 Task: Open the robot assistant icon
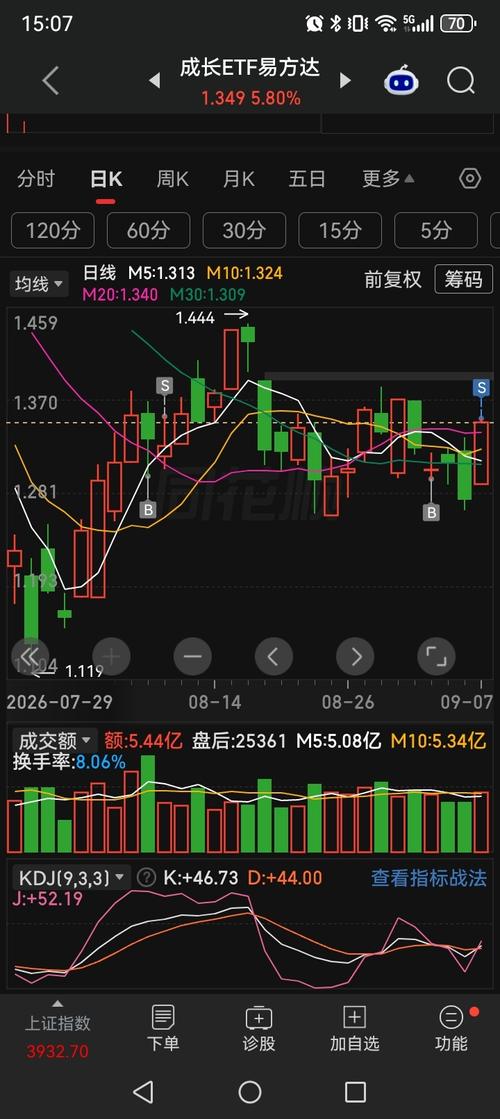pos(402,81)
